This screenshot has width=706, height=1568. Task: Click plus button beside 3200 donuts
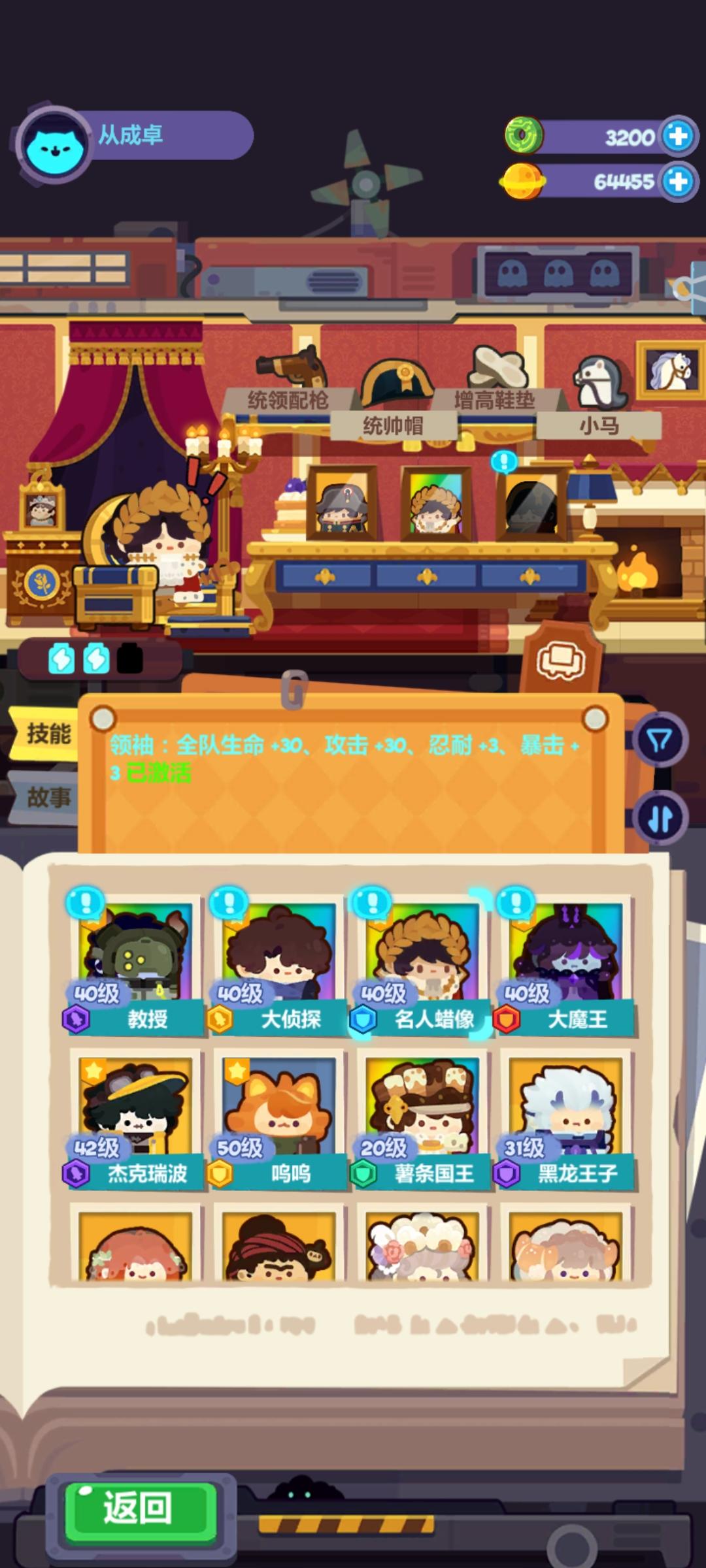tap(678, 135)
